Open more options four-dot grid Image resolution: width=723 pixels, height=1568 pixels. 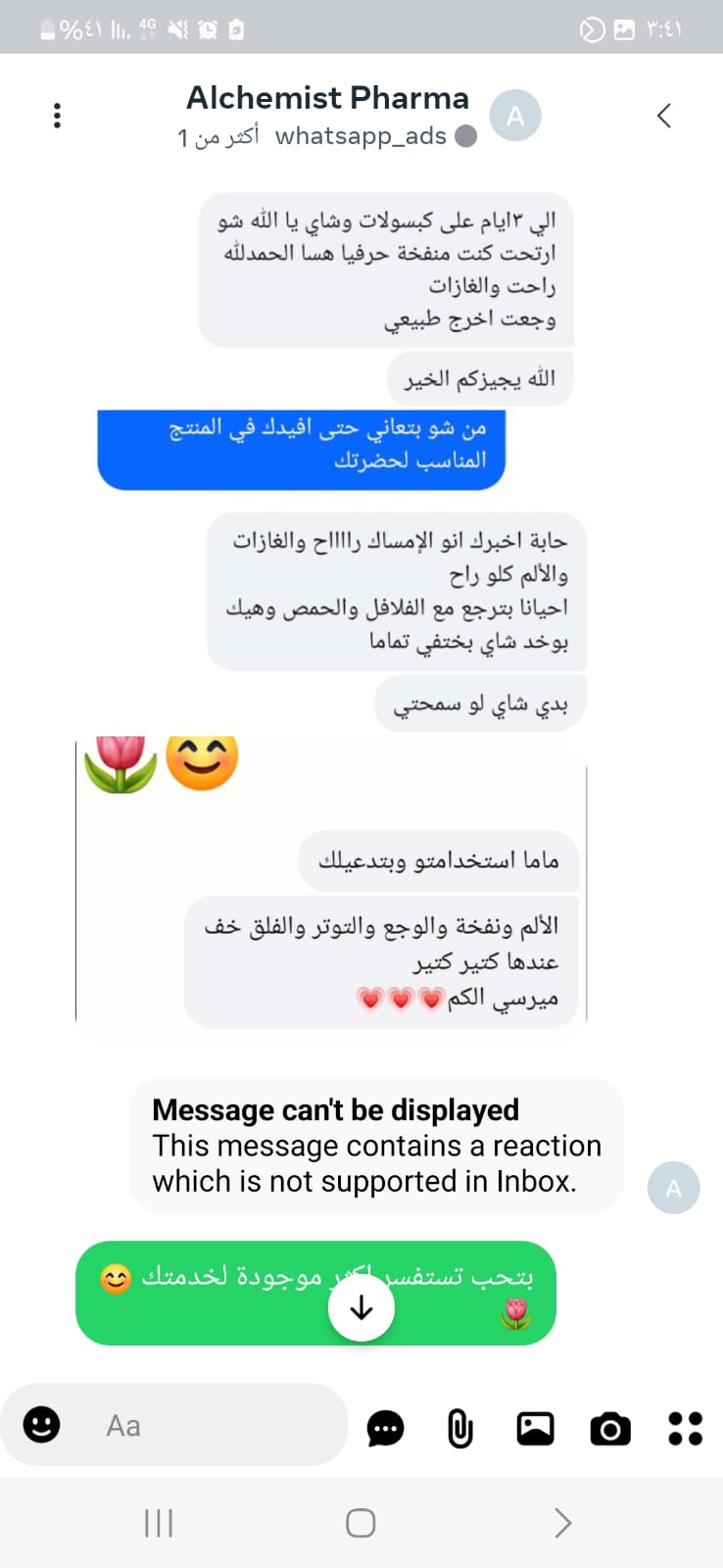click(x=685, y=1428)
